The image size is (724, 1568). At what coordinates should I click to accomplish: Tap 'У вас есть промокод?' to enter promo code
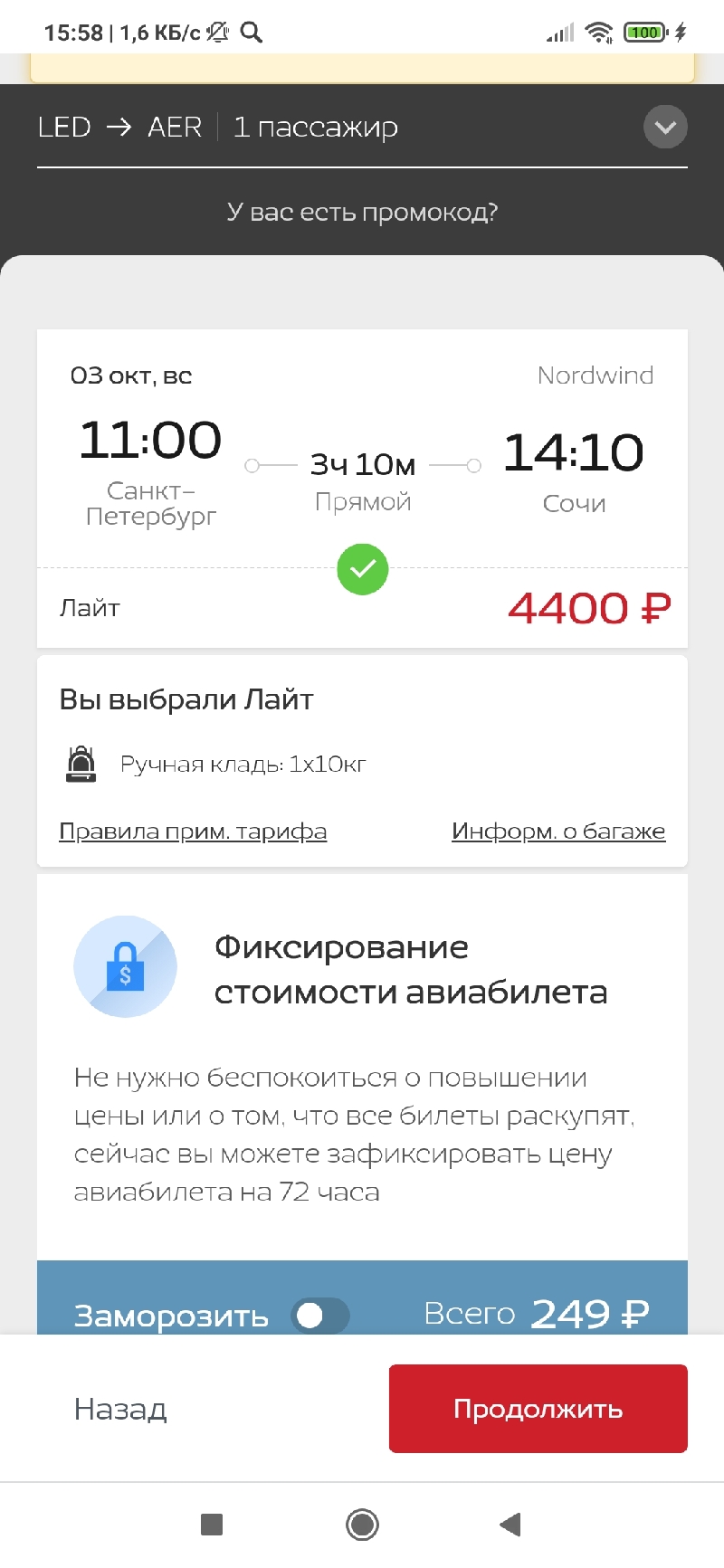pos(362,213)
